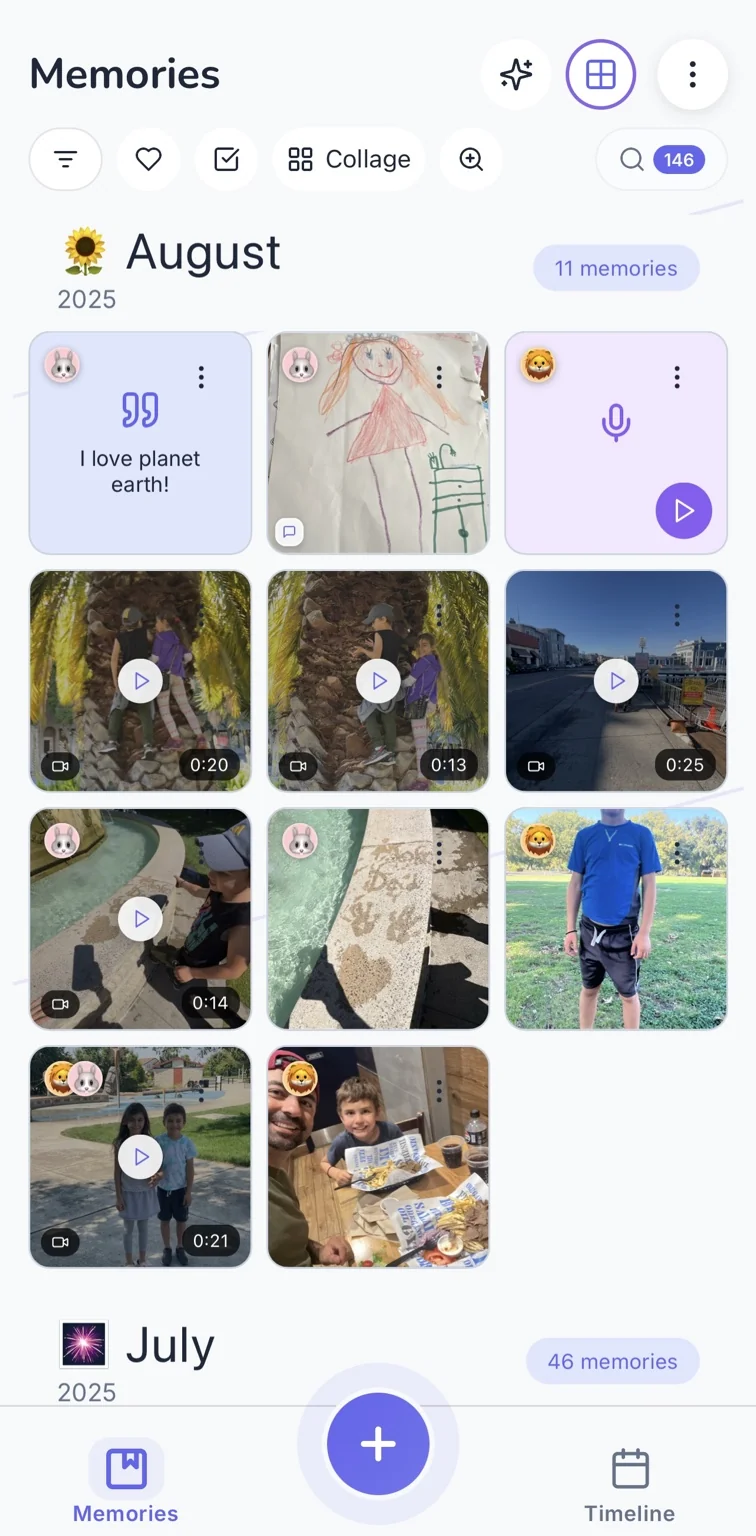Tap the zoom-in magnifier icon
Screen dimensions: 756x1536
[471, 160]
